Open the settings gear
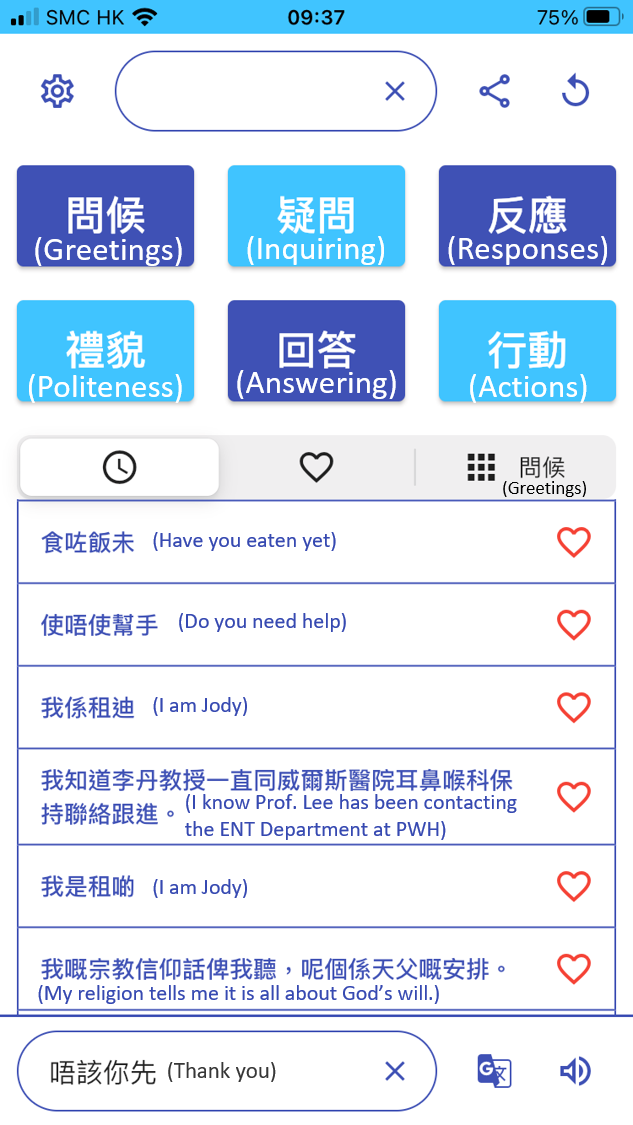The image size is (633, 1125). point(57,91)
